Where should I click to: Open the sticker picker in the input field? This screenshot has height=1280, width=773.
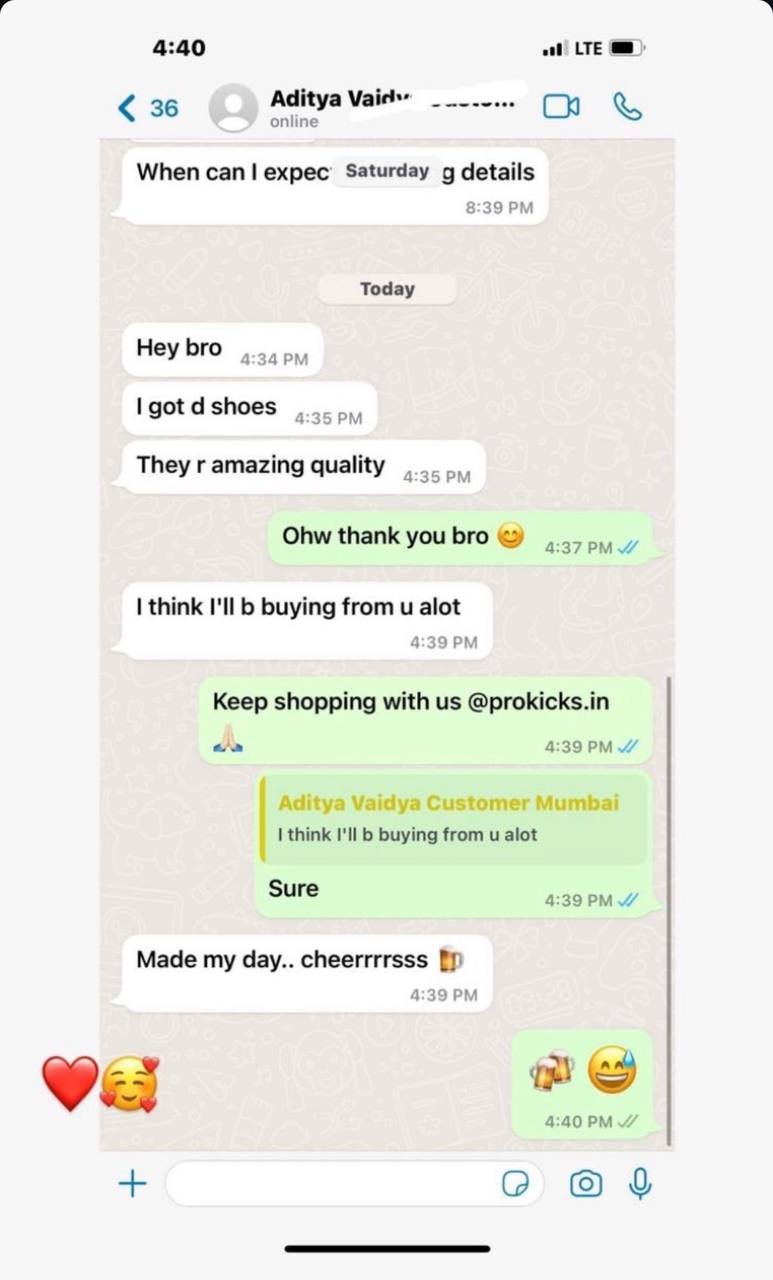click(515, 1185)
